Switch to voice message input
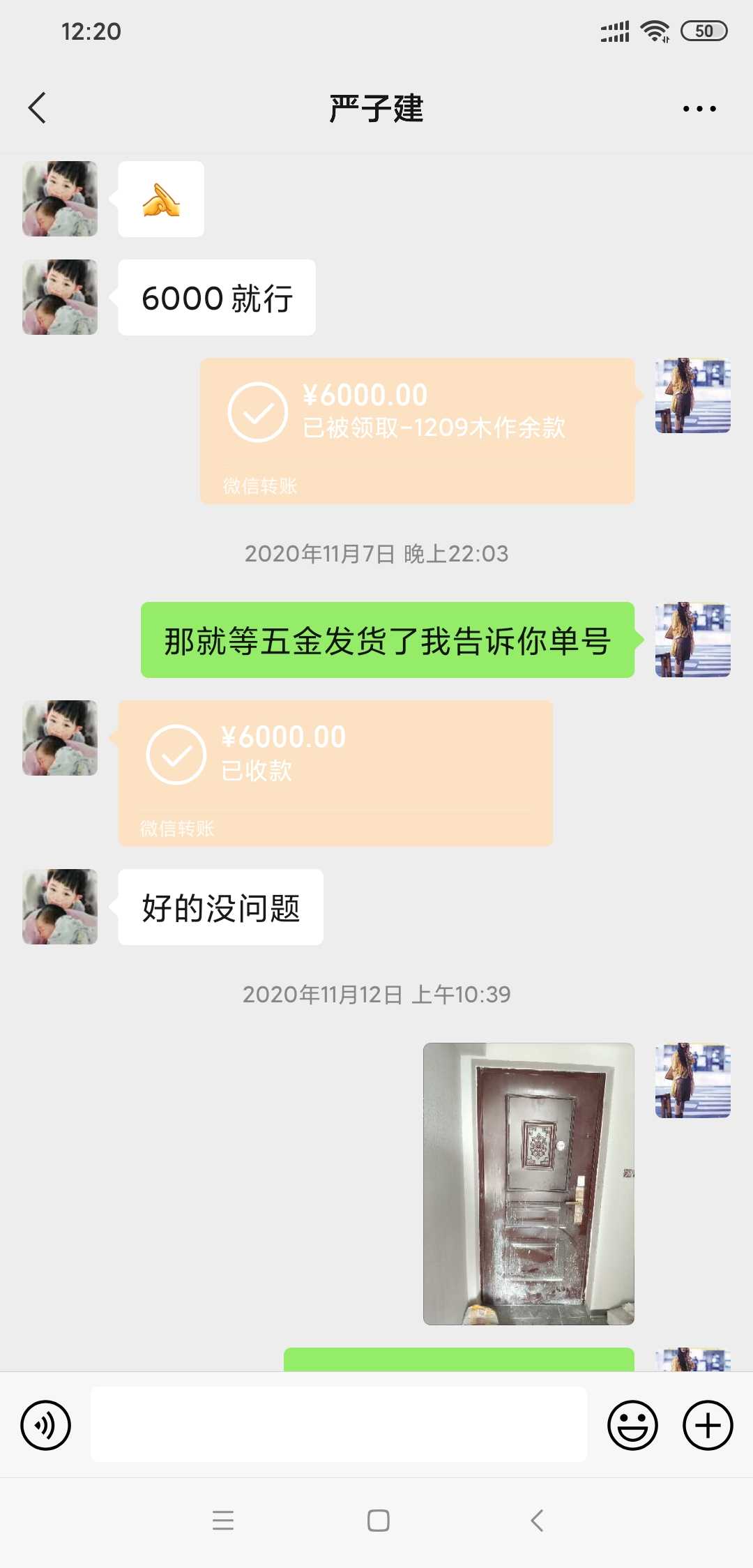The width and height of the screenshot is (753, 1568). pos(46,1425)
